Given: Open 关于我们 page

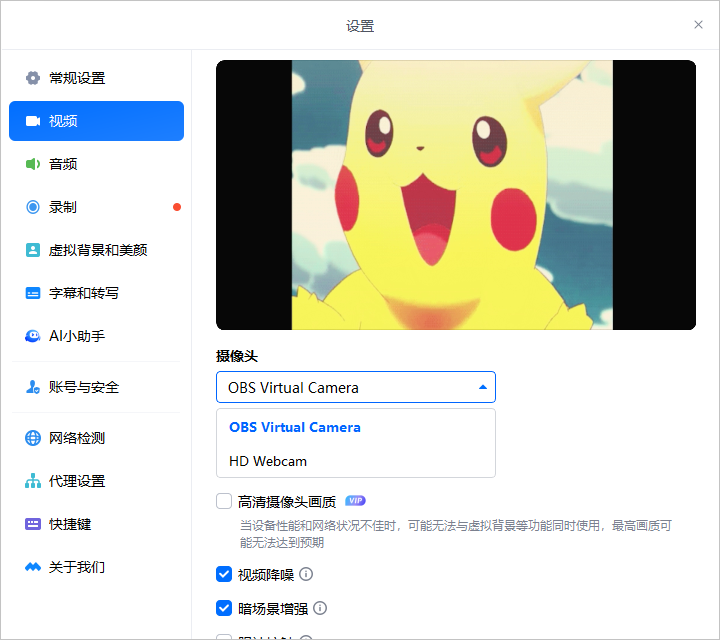Looking at the screenshot, I should coord(77,567).
